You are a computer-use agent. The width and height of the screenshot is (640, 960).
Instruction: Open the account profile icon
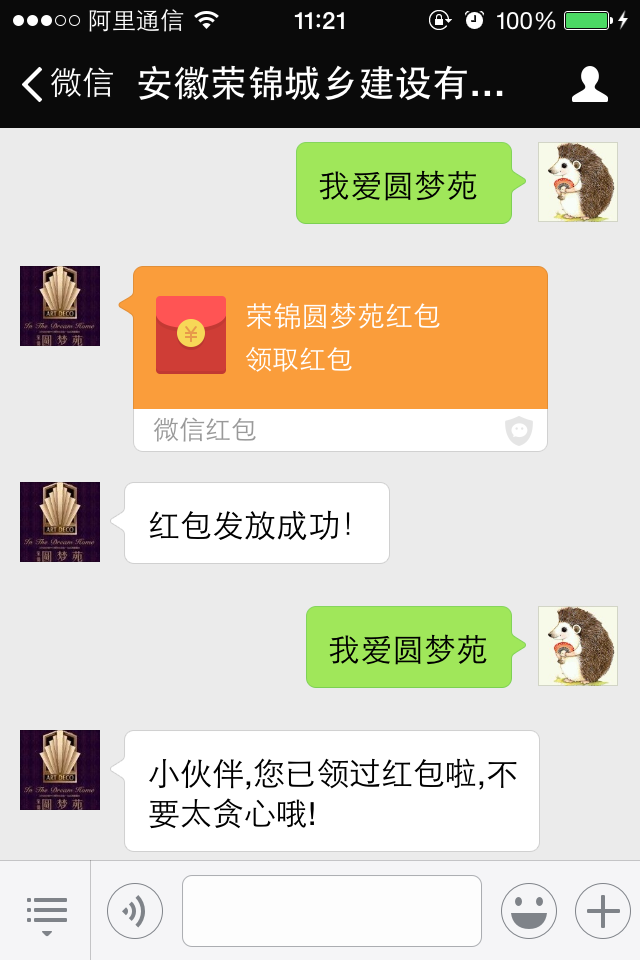tap(589, 85)
